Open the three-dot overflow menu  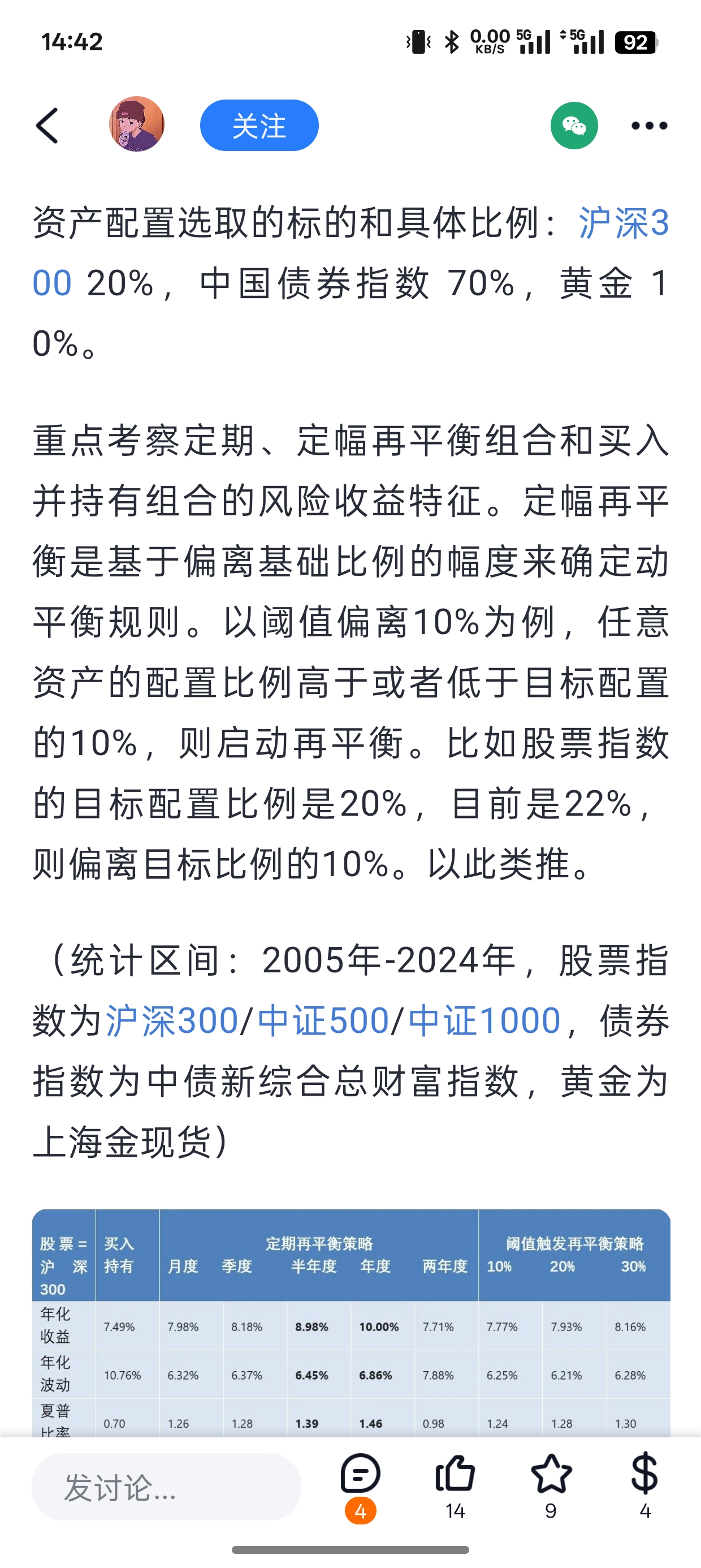click(x=648, y=126)
